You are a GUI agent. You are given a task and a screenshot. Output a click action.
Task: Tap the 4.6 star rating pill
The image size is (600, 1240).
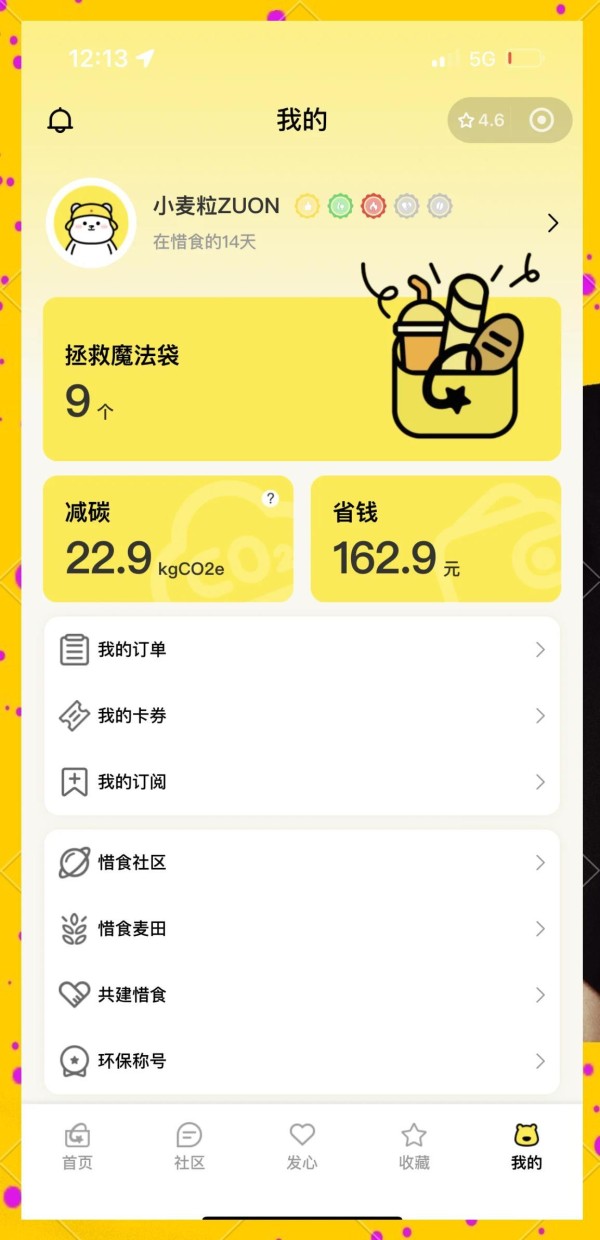pos(481,121)
